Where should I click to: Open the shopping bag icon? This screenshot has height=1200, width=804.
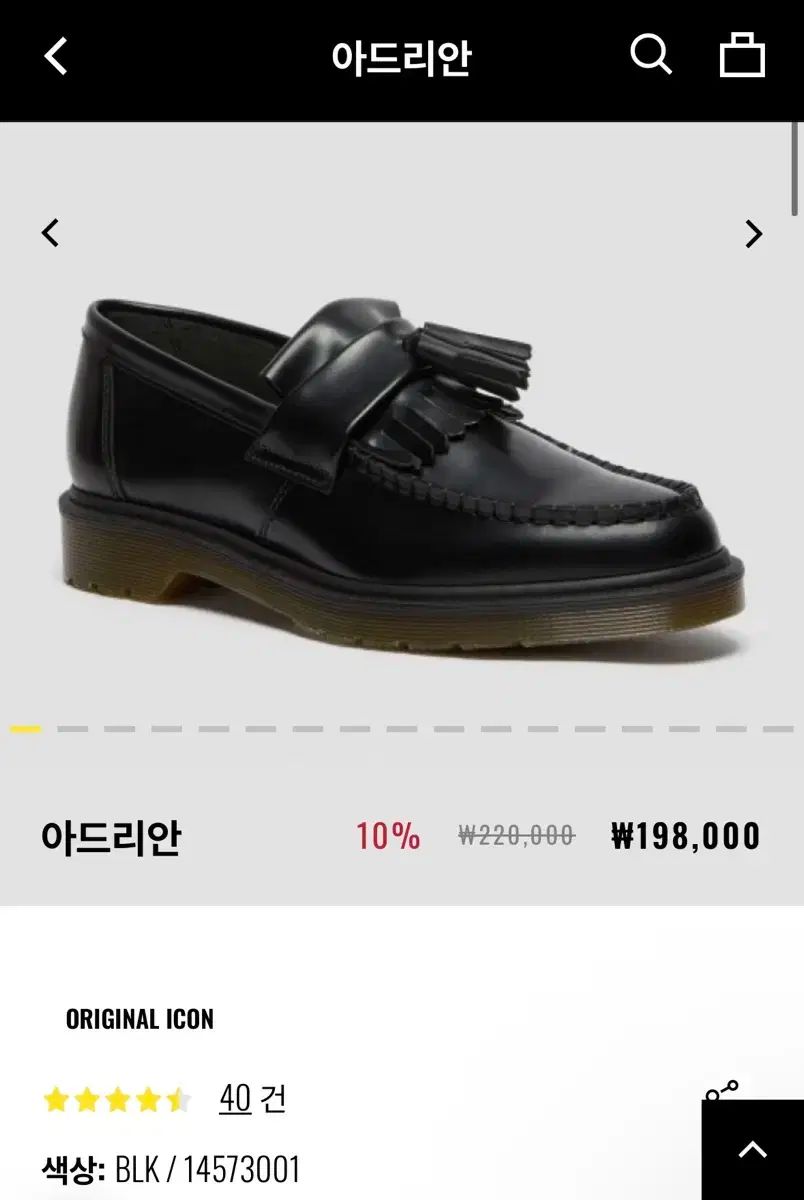click(741, 56)
